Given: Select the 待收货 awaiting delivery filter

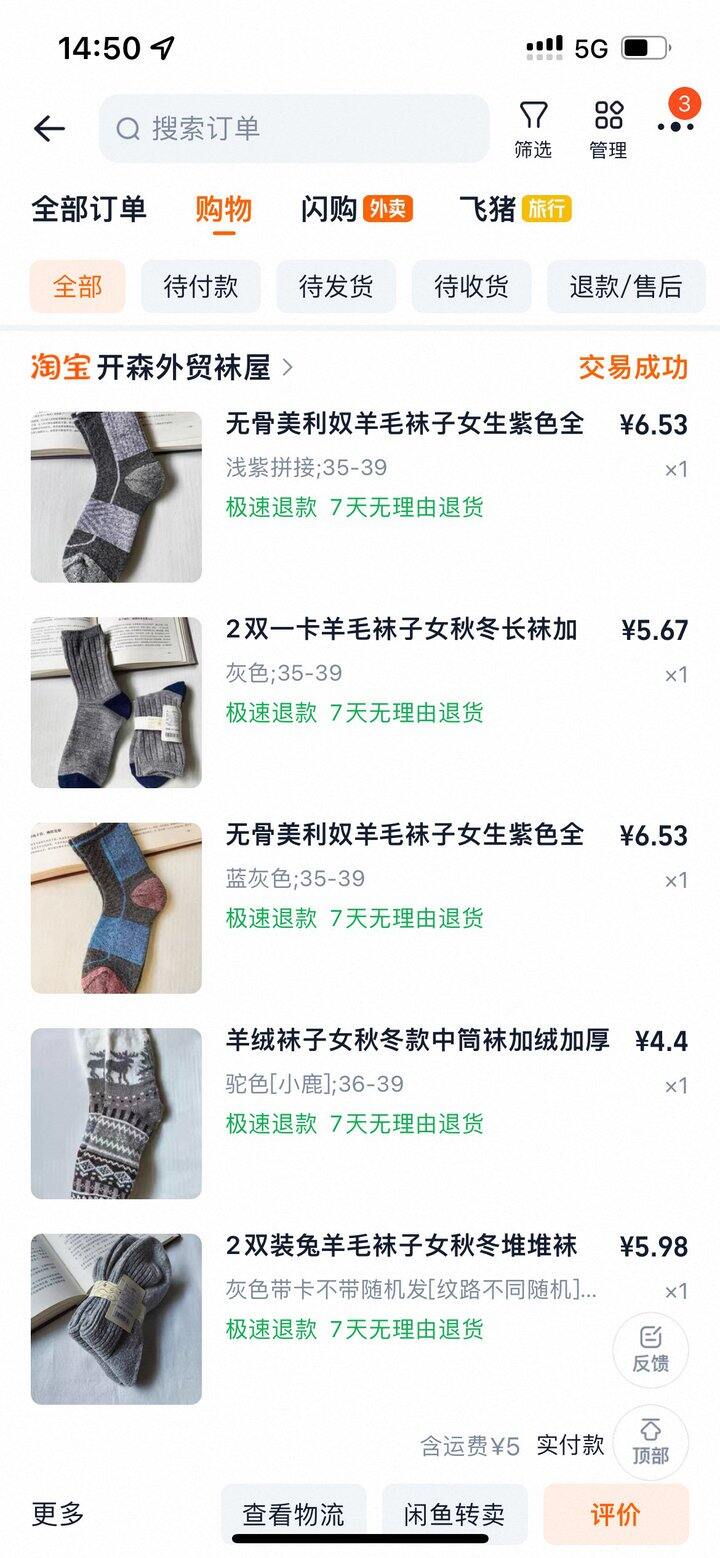Looking at the screenshot, I should (x=470, y=286).
